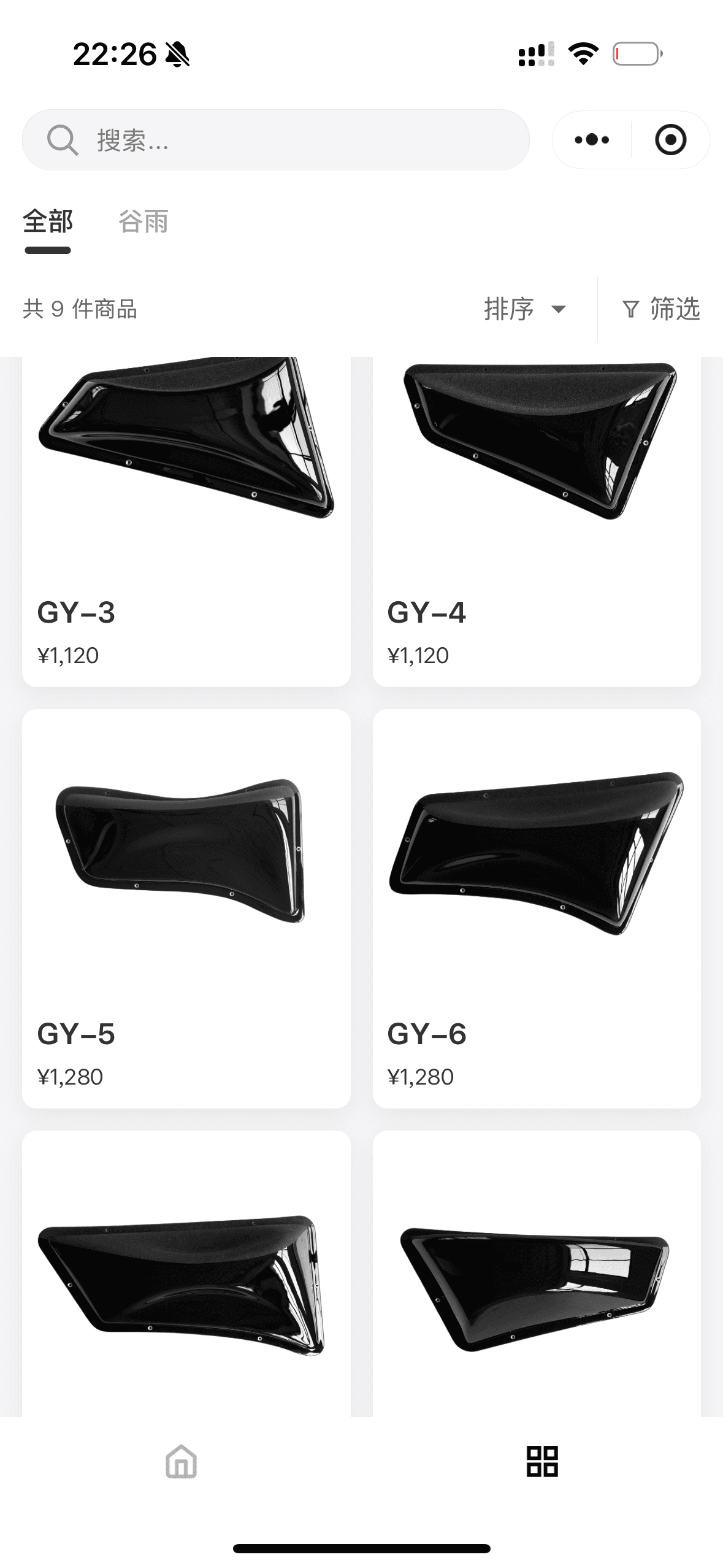
Task: View the GY-6 product details
Action: (x=537, y=908)
